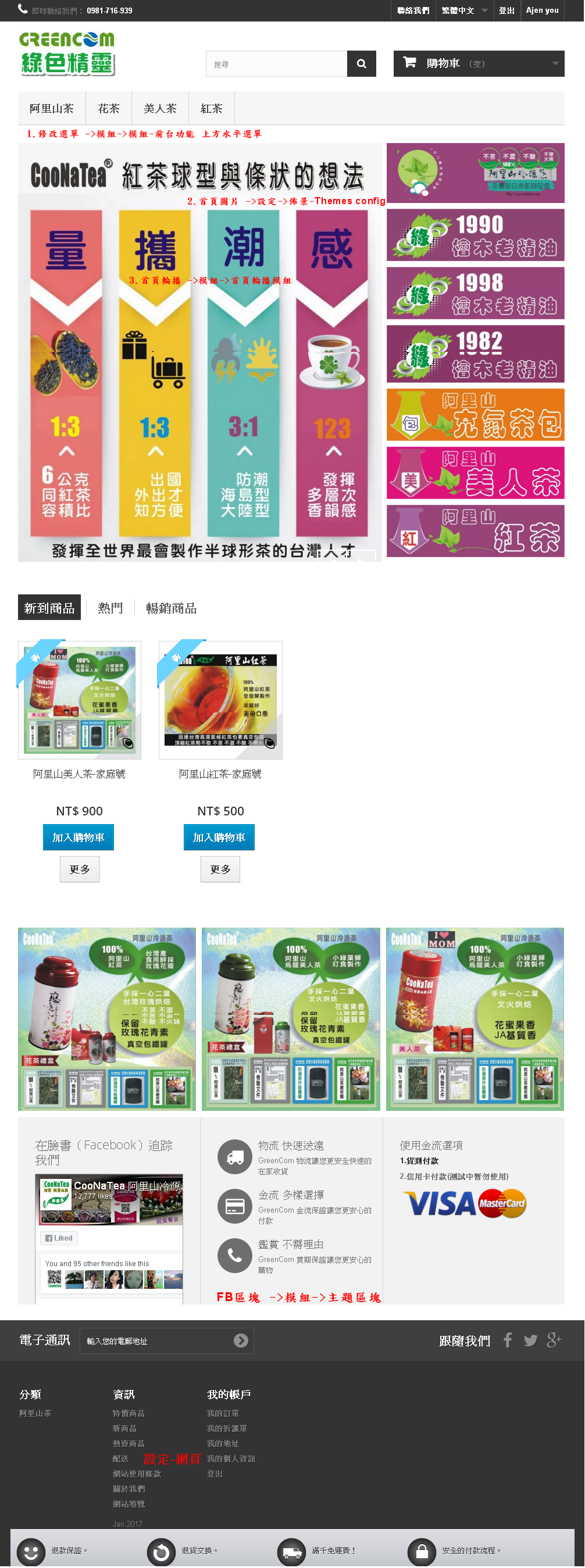Open 我的訂單 in footer
The height and width of the screenshot is (1568, 585).
point(223,1413)
